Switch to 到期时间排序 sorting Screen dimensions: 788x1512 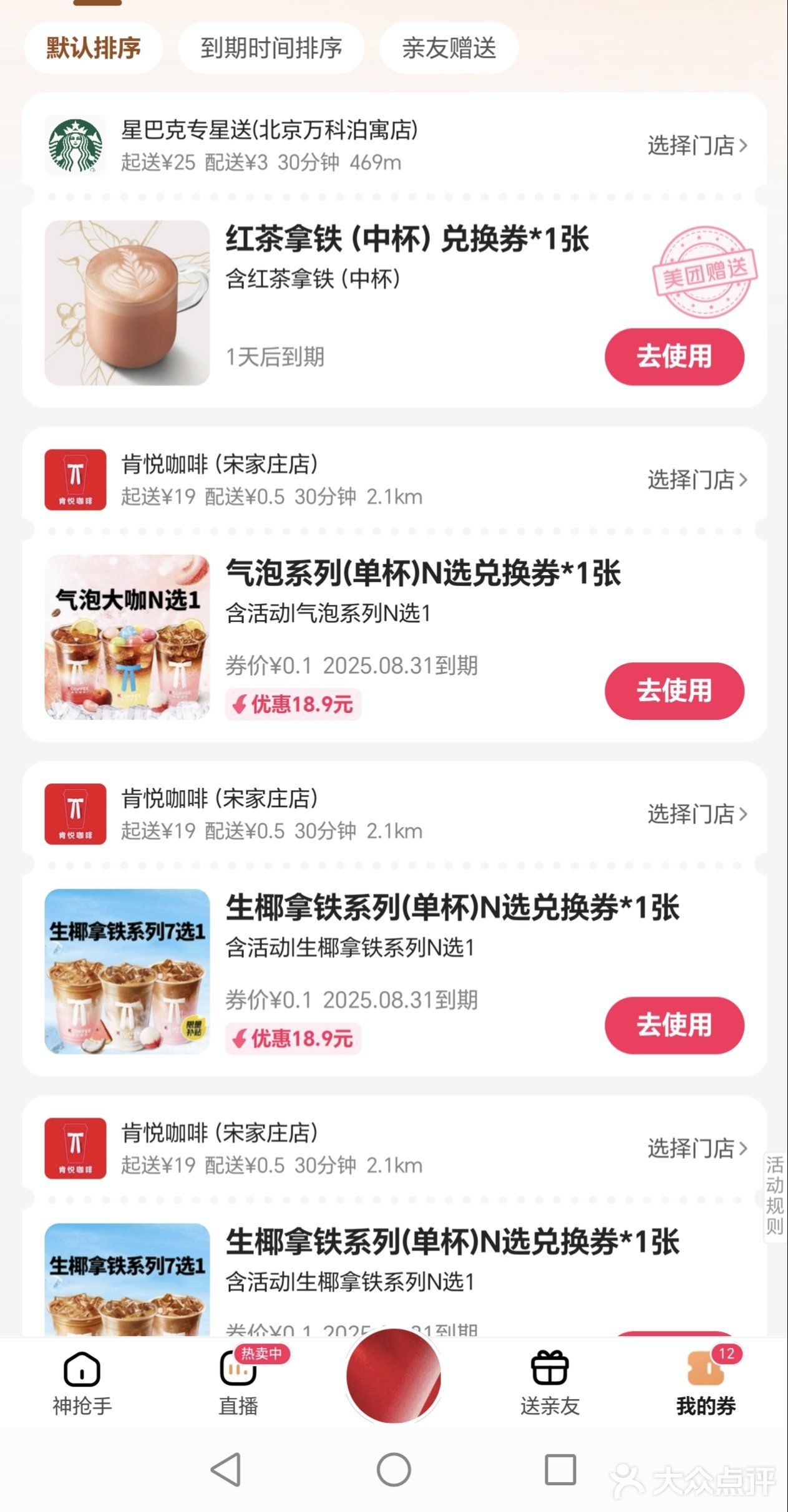point(272,49)
